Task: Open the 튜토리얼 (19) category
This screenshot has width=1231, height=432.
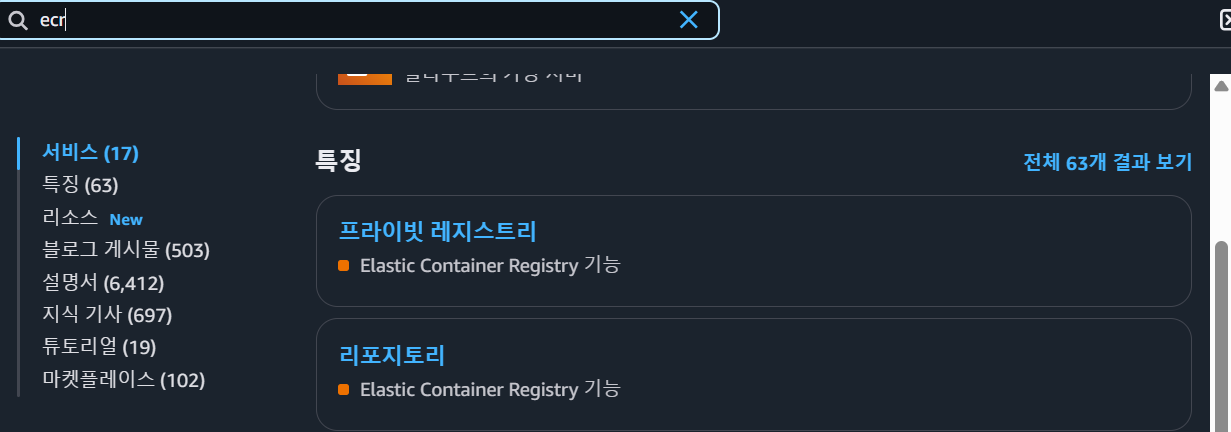Action: [x=99, y=347]
